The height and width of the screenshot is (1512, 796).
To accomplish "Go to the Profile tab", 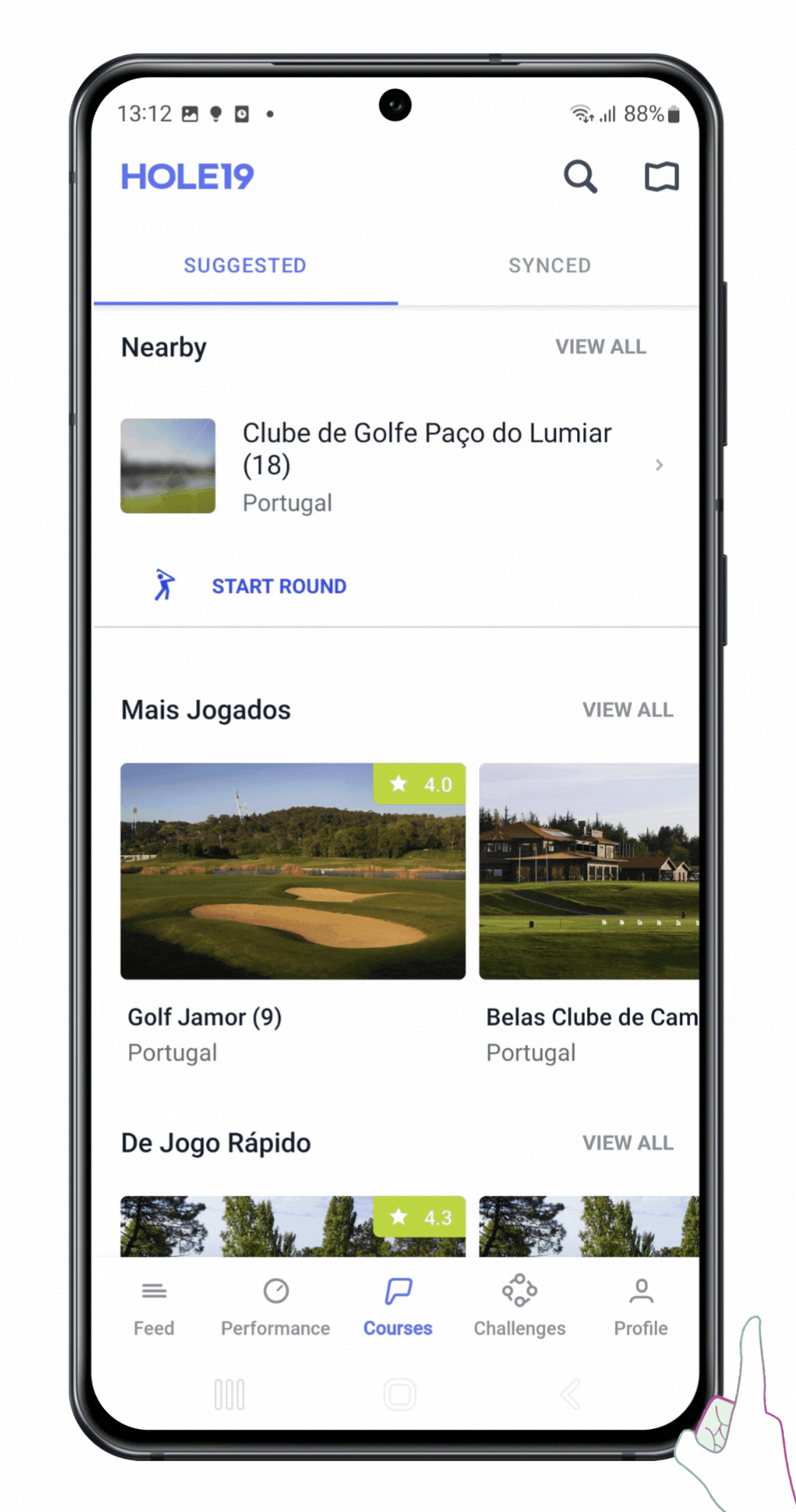I will tap(640, 1306).
